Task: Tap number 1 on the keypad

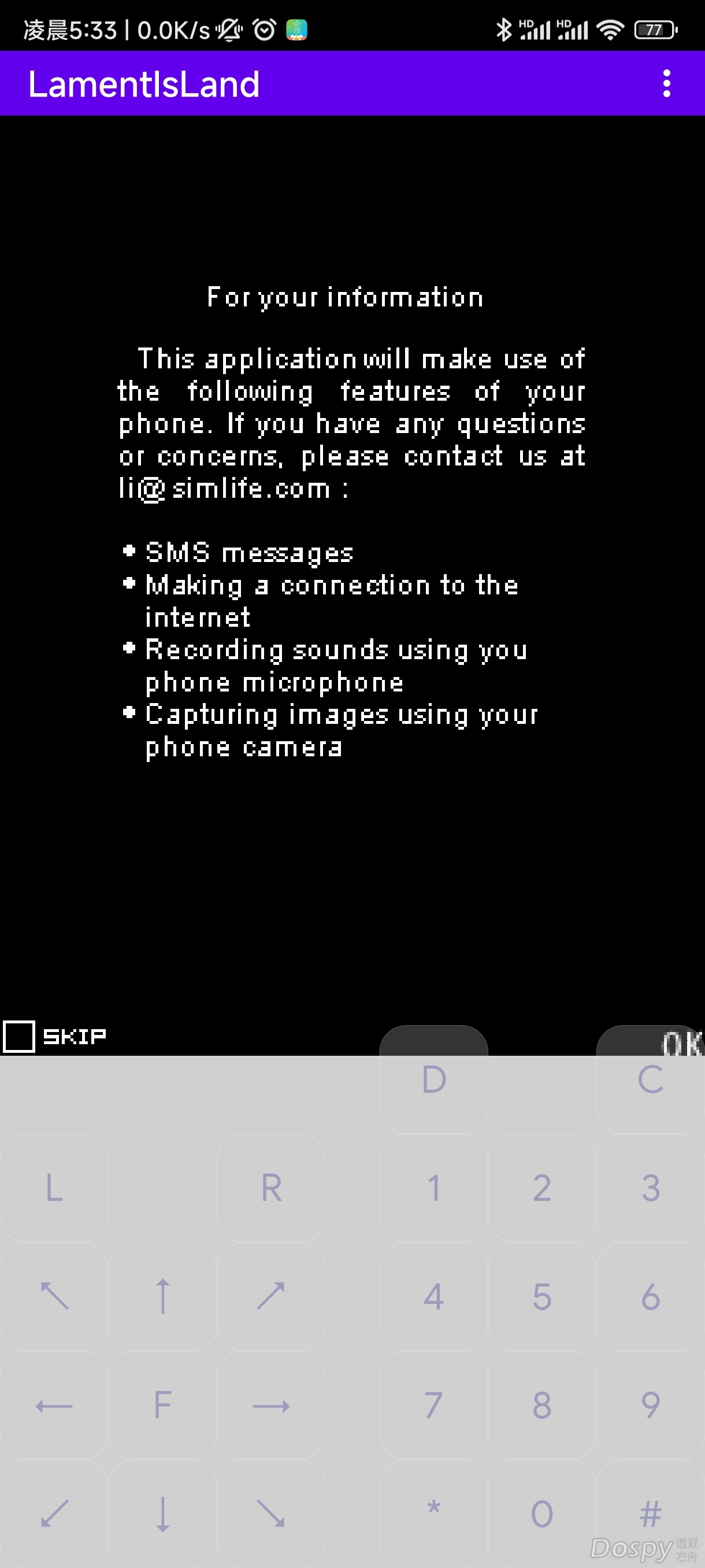Action: (434, 1188)
